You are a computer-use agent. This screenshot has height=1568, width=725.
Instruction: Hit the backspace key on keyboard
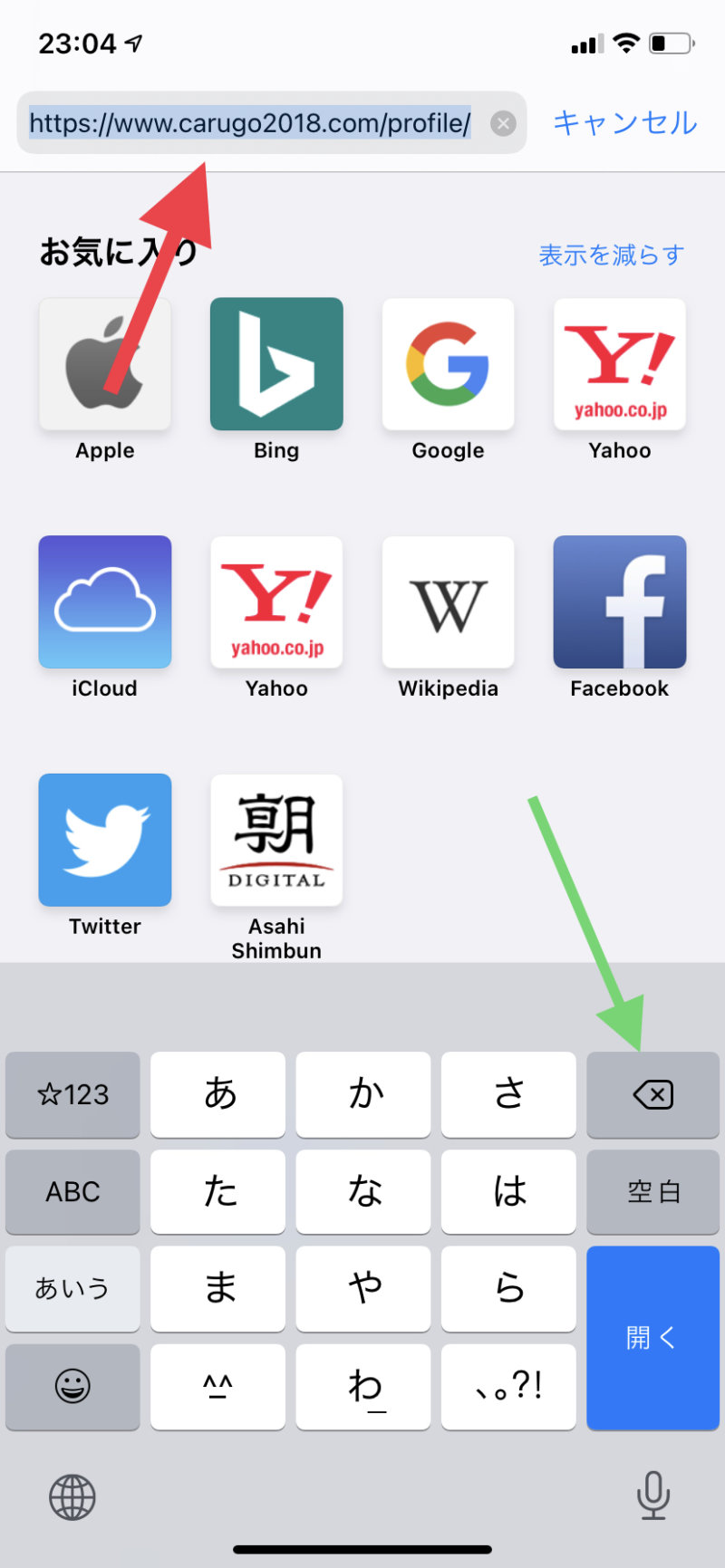click(x=652, y=1094)
